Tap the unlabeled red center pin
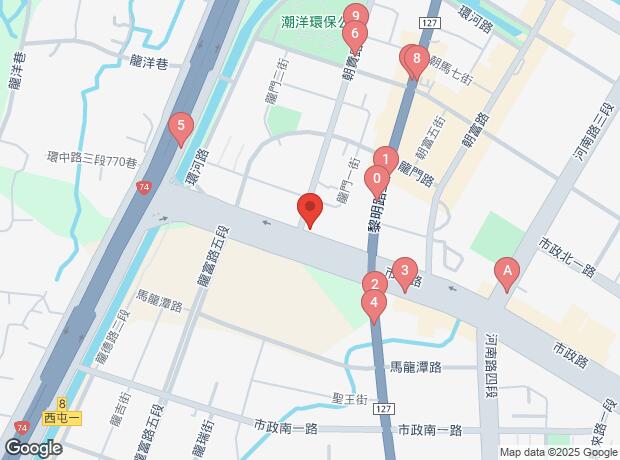The height and width of the screenshot is (460, 620). 309,209
